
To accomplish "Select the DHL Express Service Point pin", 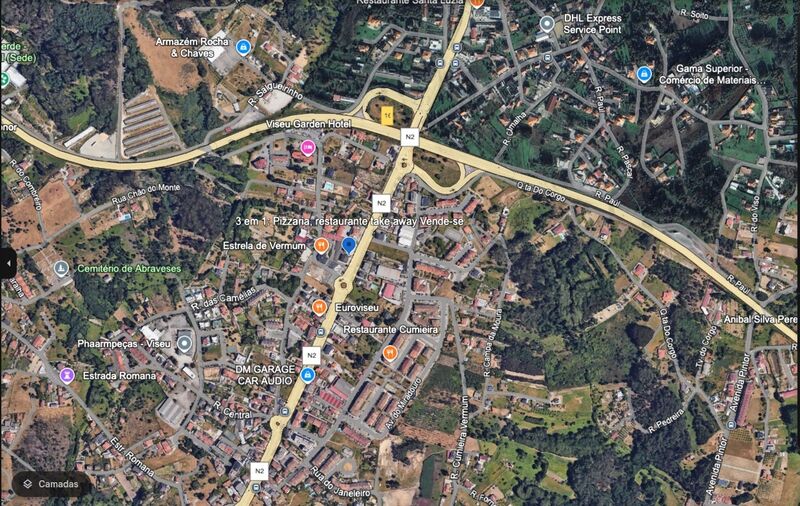I will point(546,22).
